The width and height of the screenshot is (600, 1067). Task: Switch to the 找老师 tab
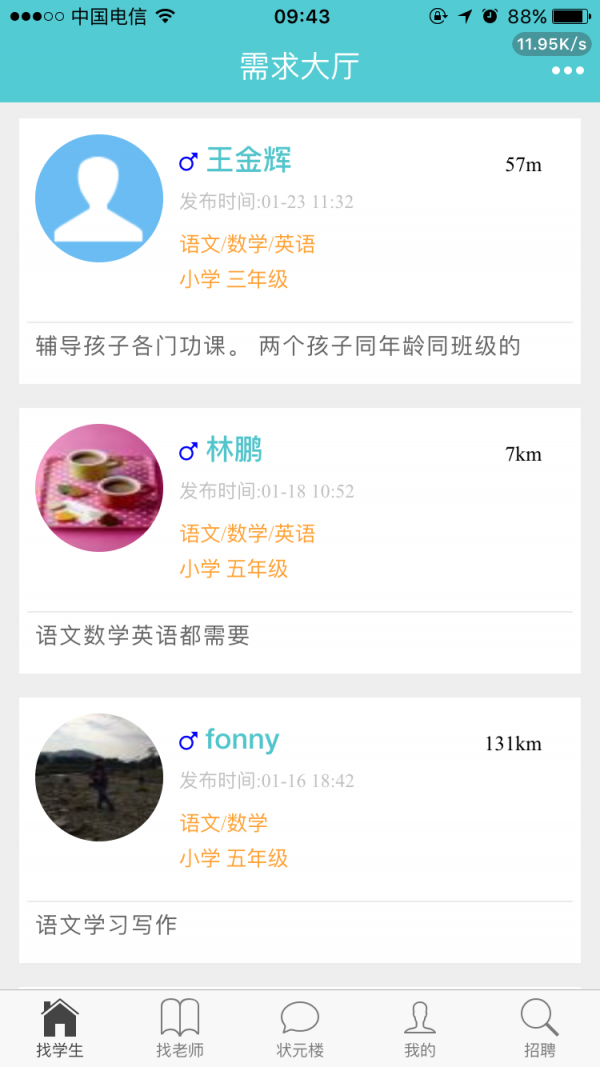pyautogui.click(x=180, y=1028)
